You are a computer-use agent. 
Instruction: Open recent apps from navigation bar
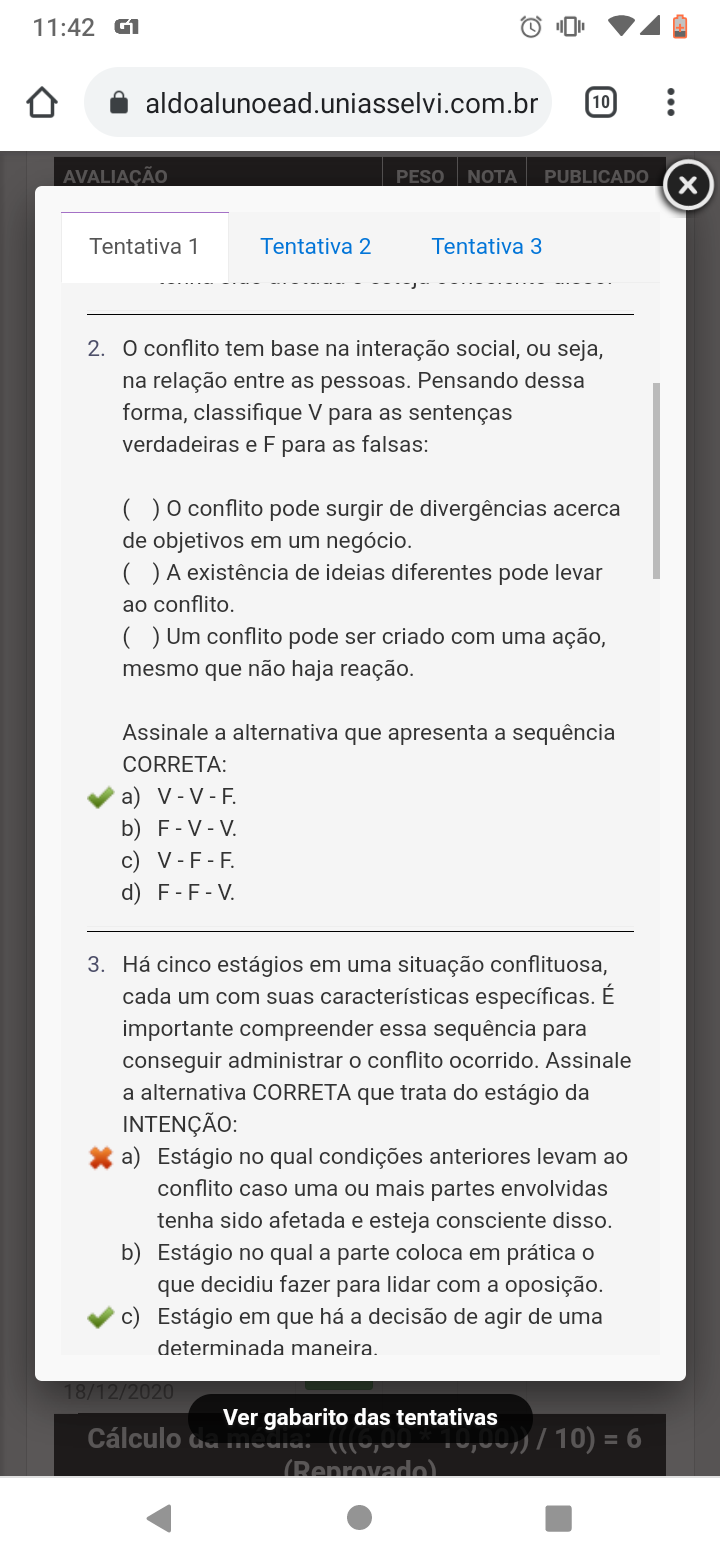coord(558,1518)
